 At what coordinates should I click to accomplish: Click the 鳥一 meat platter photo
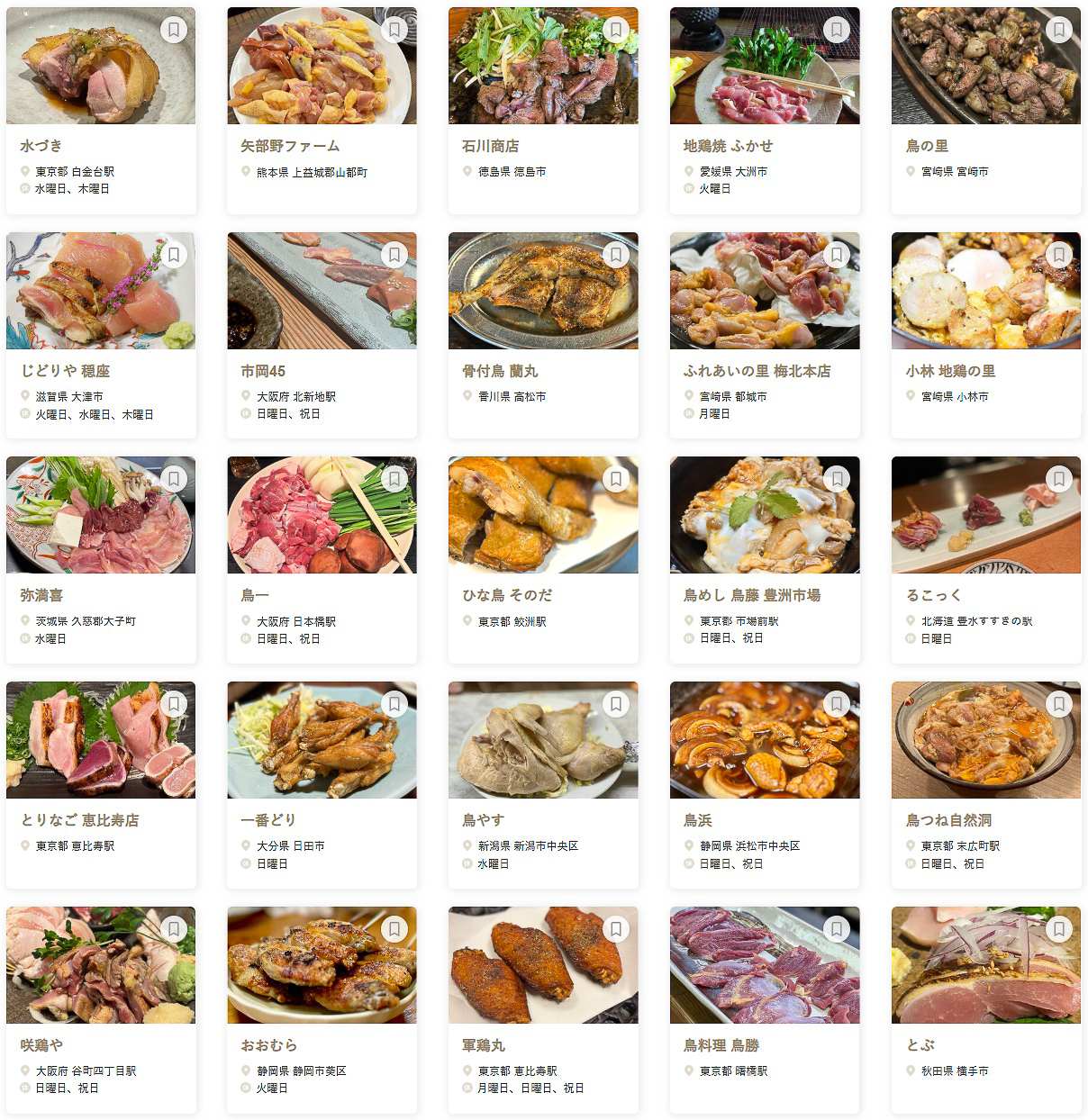(x=322, y=514)
